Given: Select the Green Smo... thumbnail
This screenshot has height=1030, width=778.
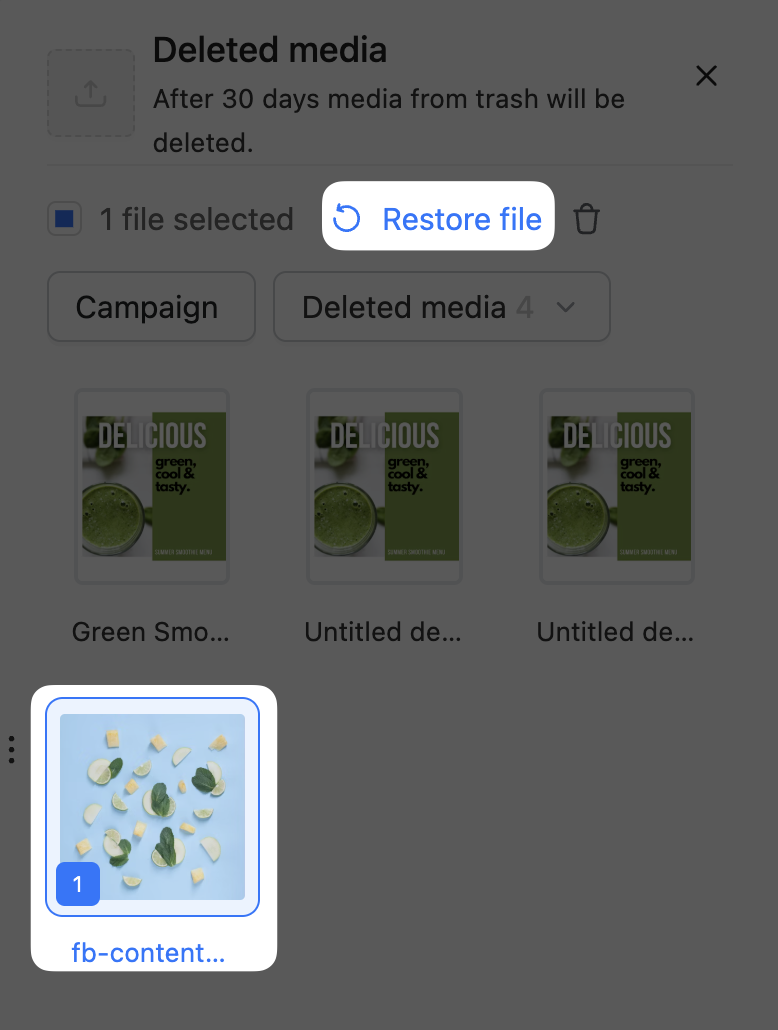Looking at the screenshot, I should click(152, 487).
